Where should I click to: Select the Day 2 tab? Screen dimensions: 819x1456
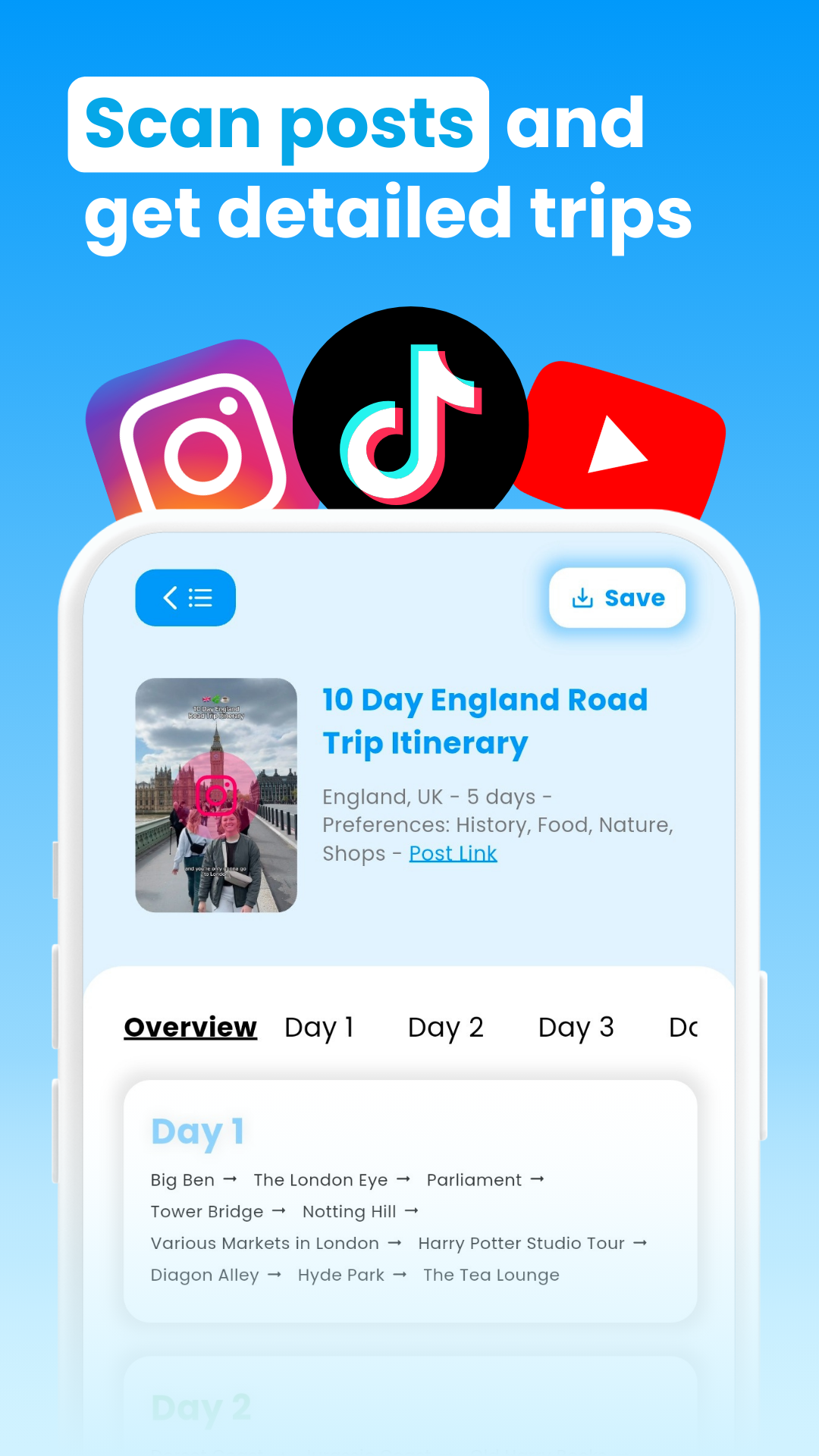tap(445, 1027)
